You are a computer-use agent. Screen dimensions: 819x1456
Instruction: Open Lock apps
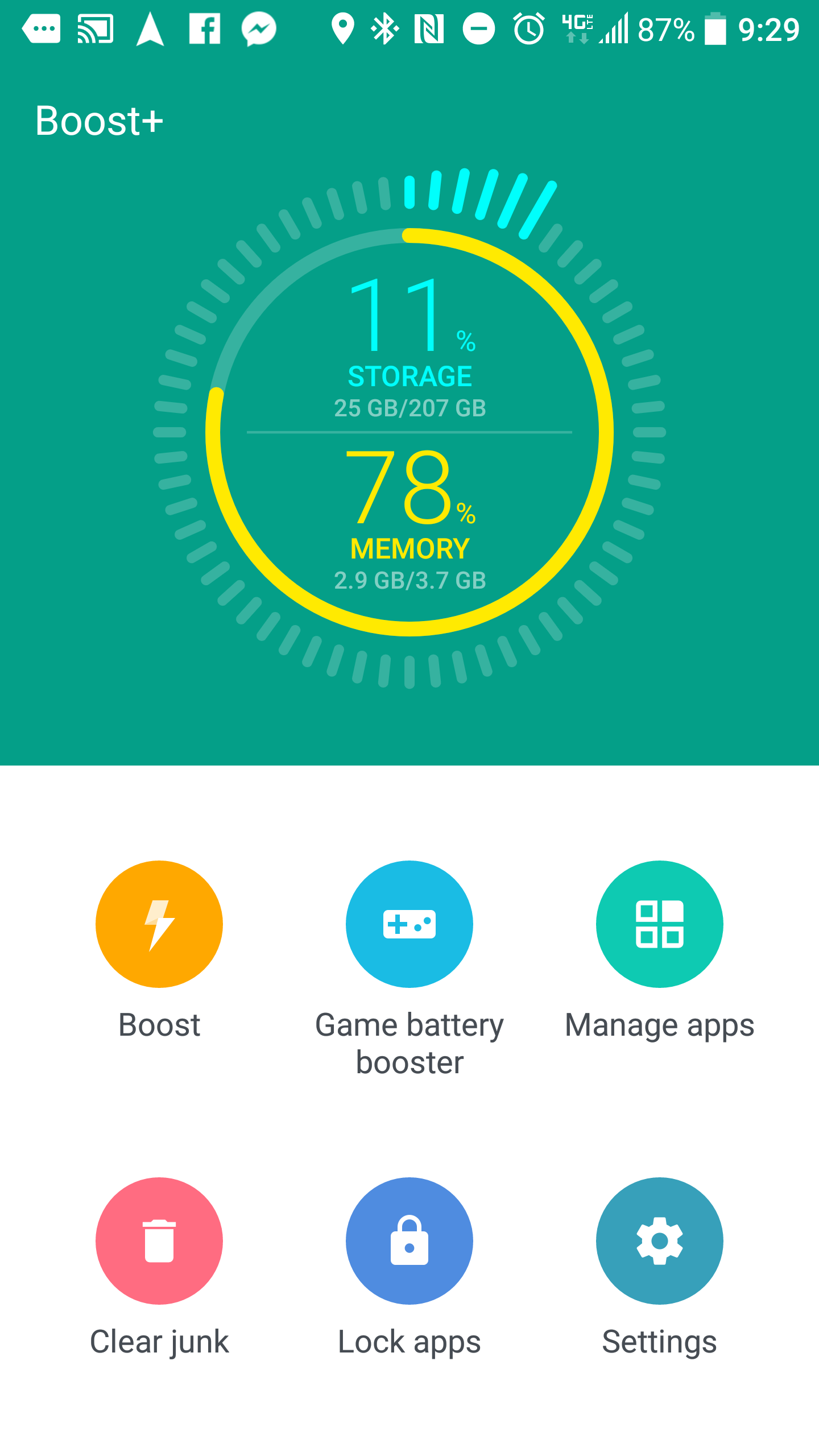[409, 1240]
